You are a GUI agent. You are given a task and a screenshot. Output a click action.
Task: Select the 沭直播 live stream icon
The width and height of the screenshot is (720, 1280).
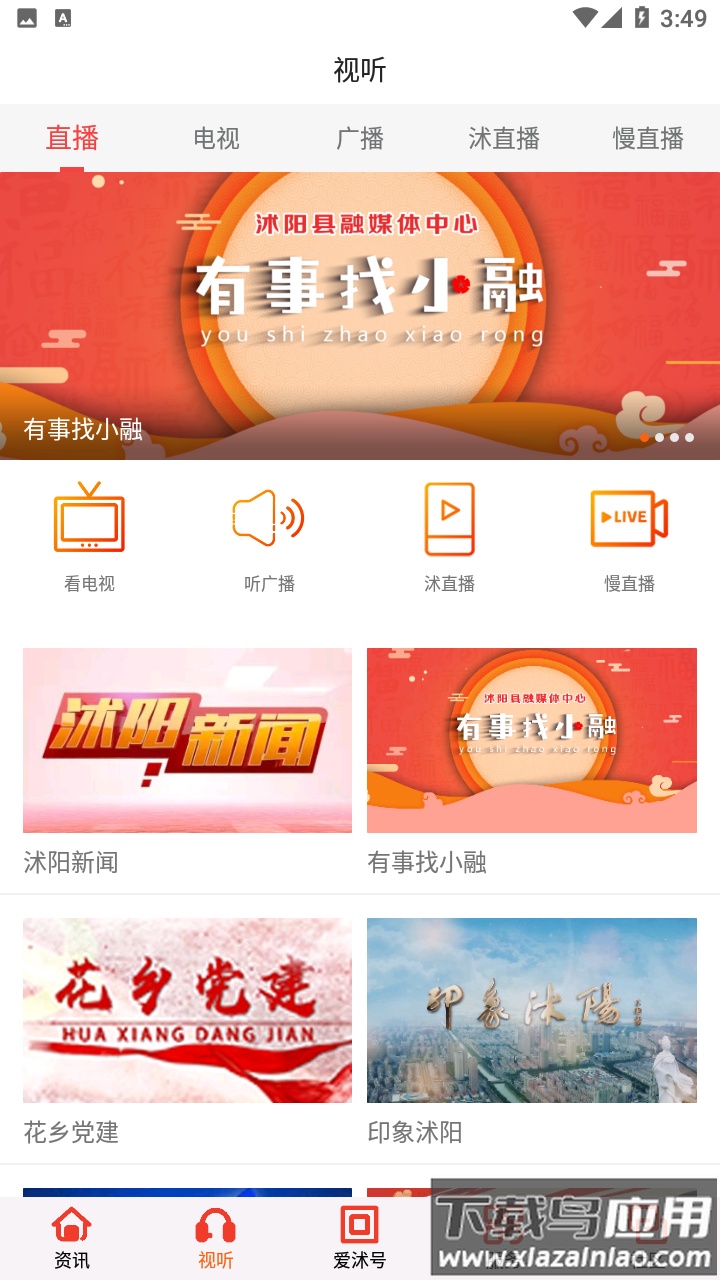[x=448, y=518]
